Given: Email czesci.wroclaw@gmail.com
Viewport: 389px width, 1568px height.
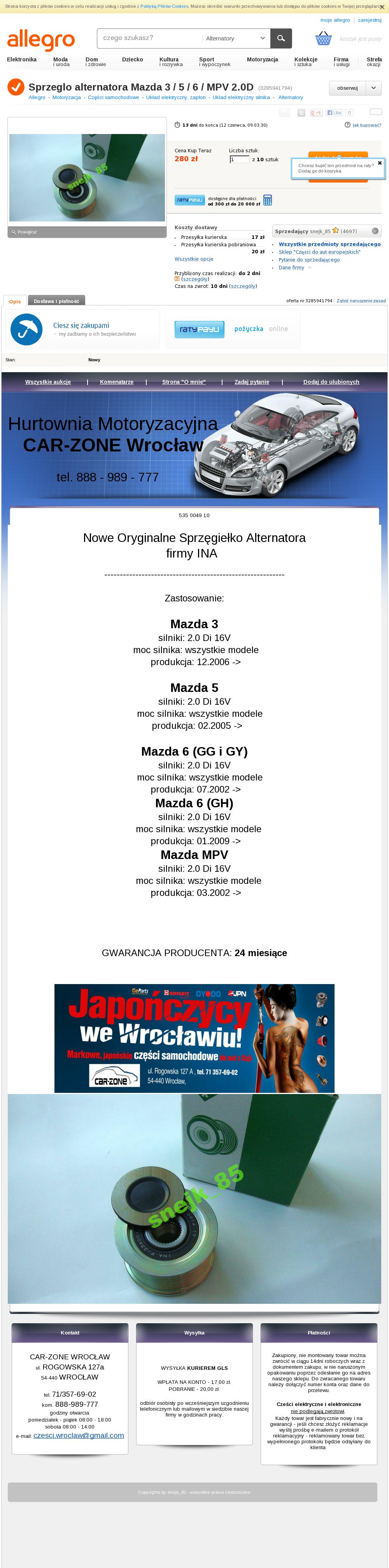Looking at the screenshot, I should (79, 1436).
